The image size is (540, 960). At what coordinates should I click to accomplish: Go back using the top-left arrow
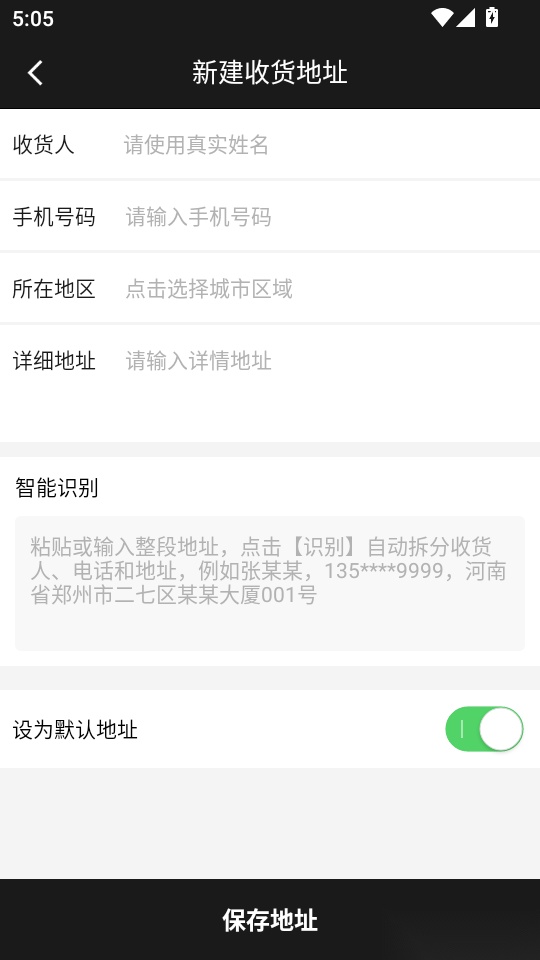pos(36,73)
